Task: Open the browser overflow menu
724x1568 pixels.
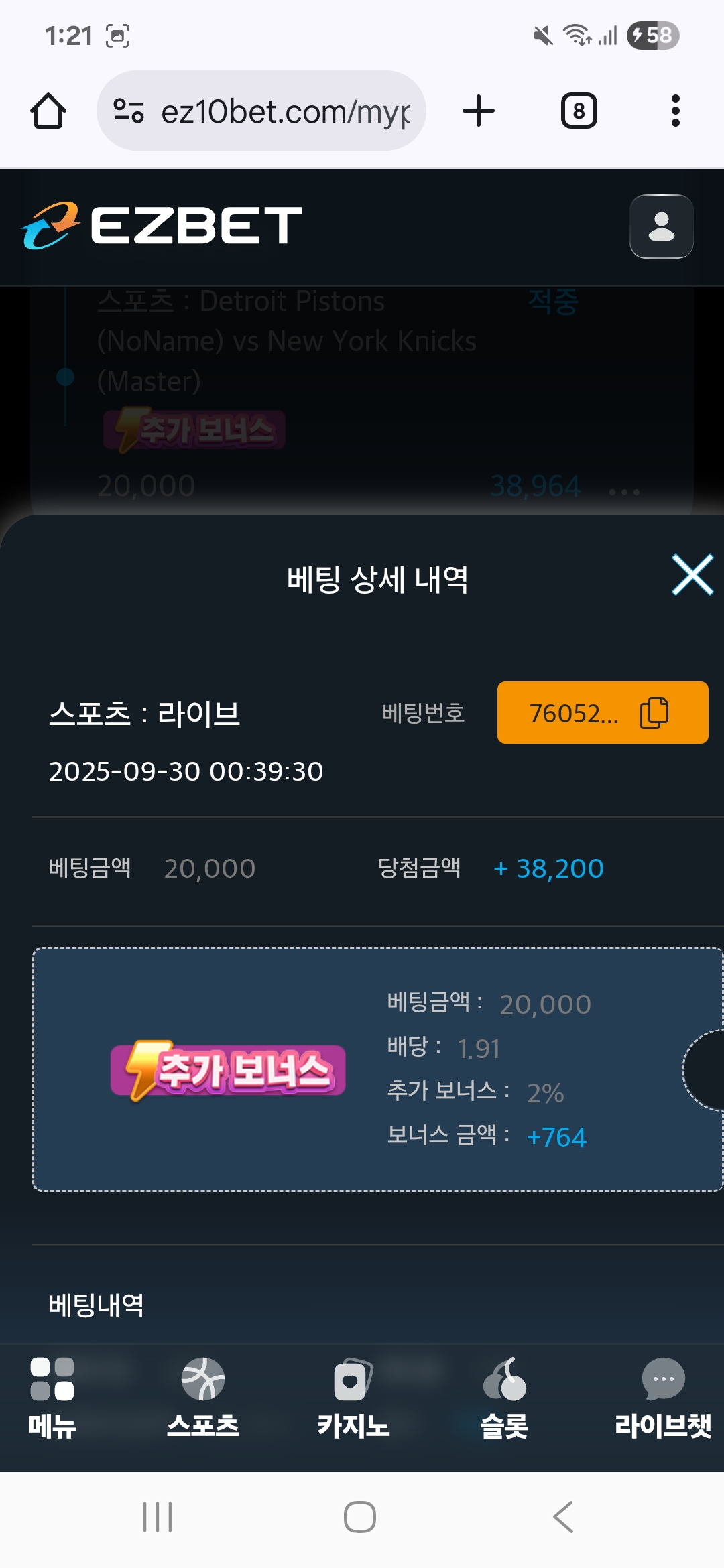Action: click(x=675, y=111)
